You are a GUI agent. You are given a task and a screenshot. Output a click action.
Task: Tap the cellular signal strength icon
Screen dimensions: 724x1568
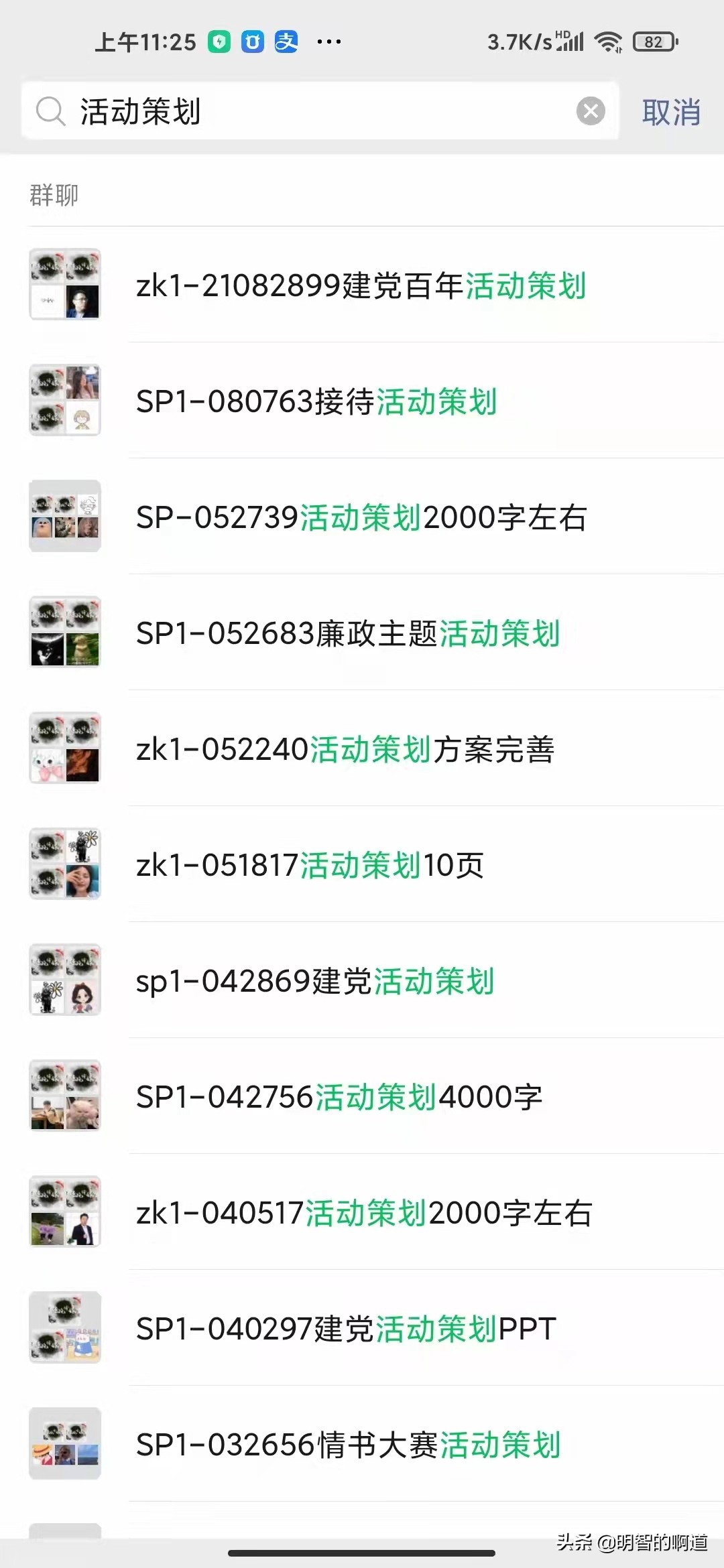click(x=569, y=42)
